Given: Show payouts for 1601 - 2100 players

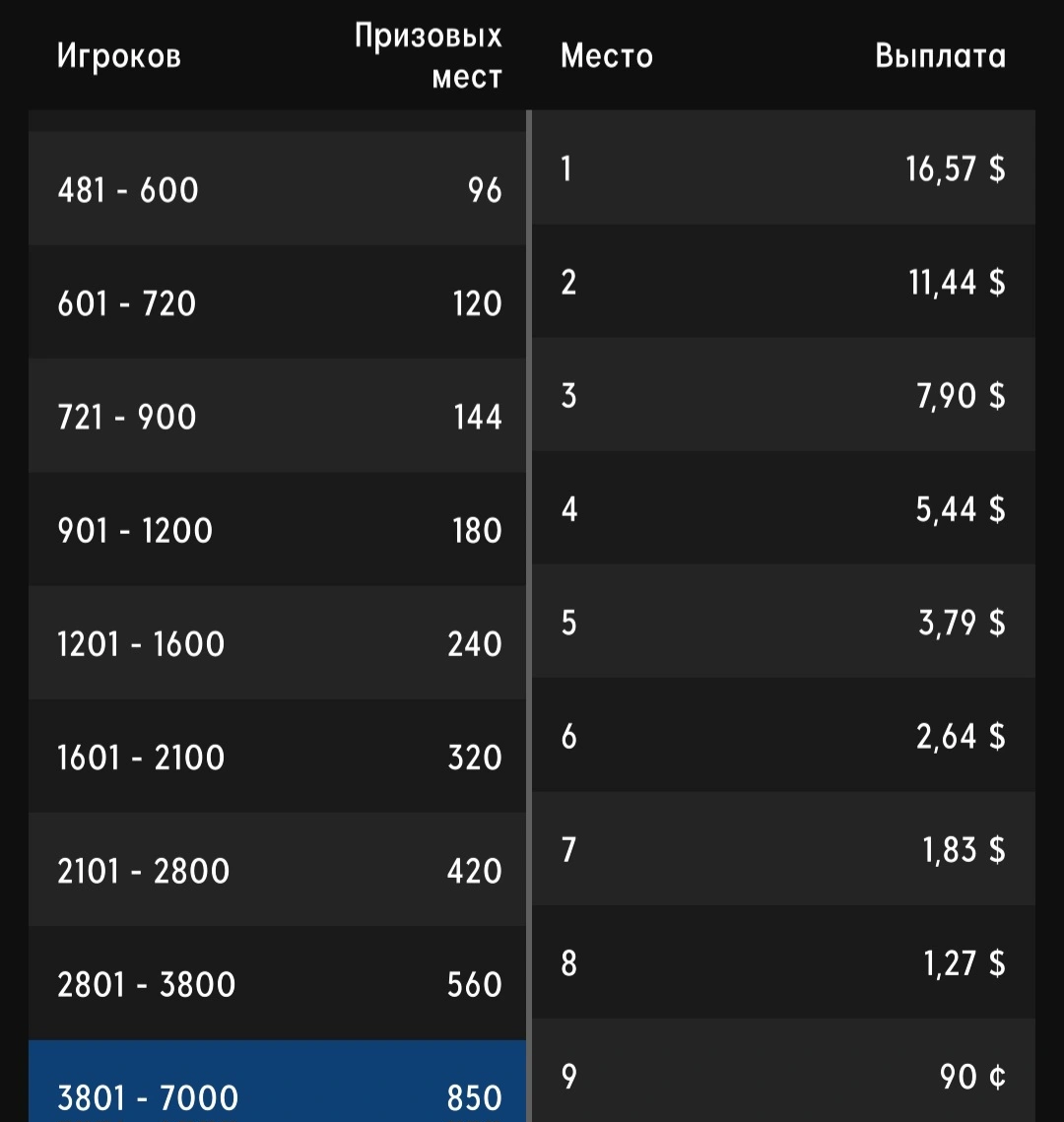Looking at the screenshot, I should 277,757.
